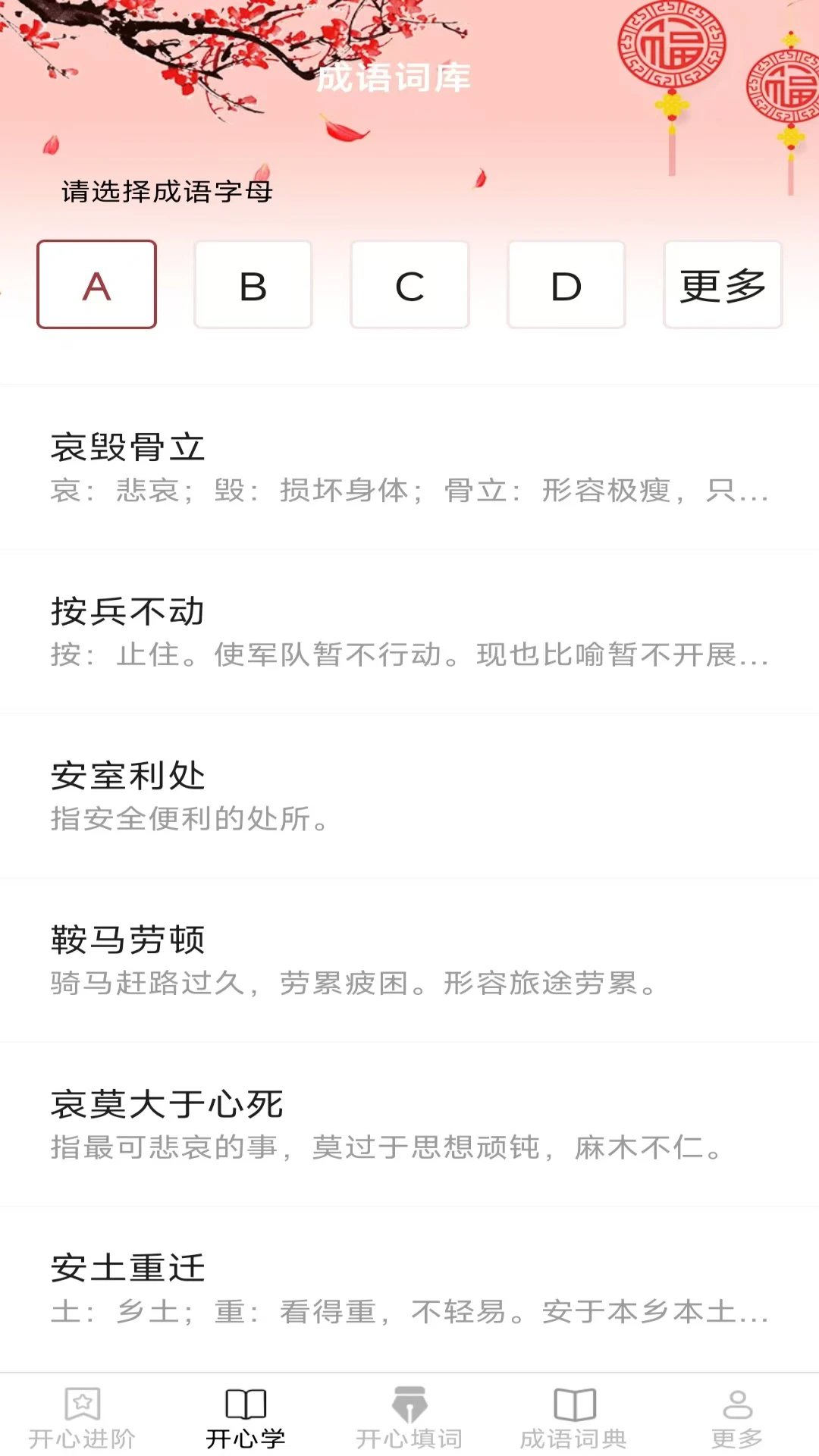Viewport: 819px width, 1456px height.
Task: Tap the 成语词库 page title
Action: [x=395, y=80]
